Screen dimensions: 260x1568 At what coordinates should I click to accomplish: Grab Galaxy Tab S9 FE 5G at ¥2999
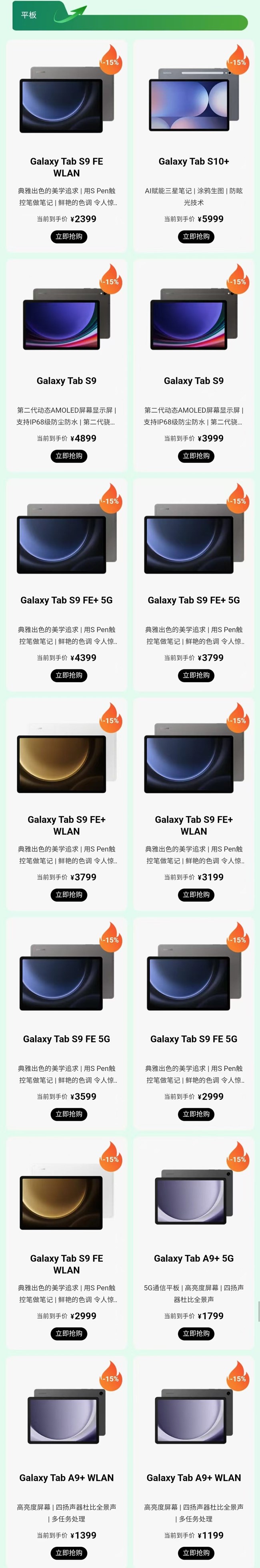196,1114
